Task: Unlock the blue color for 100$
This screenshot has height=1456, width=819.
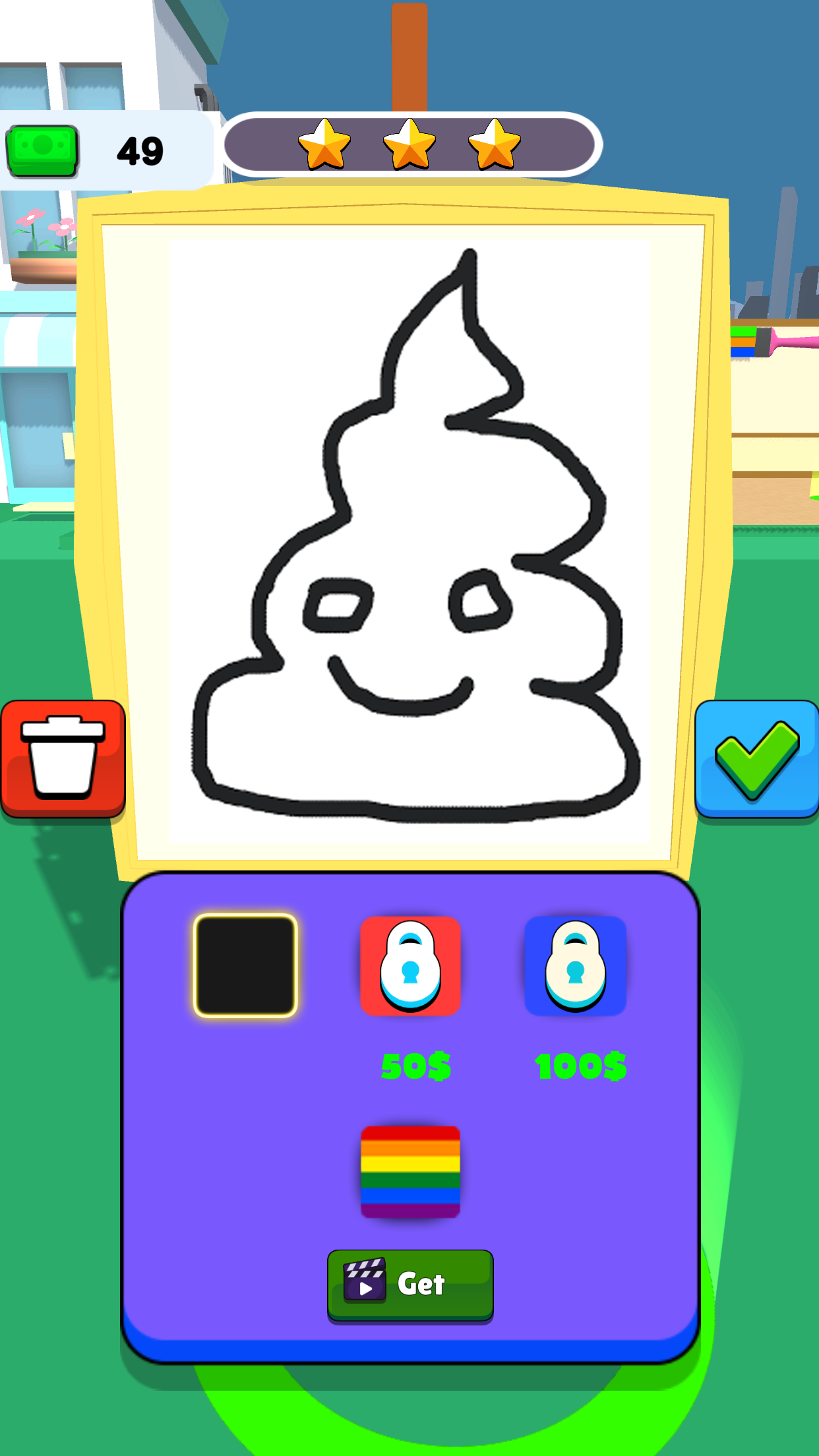Action: [575, 966]
